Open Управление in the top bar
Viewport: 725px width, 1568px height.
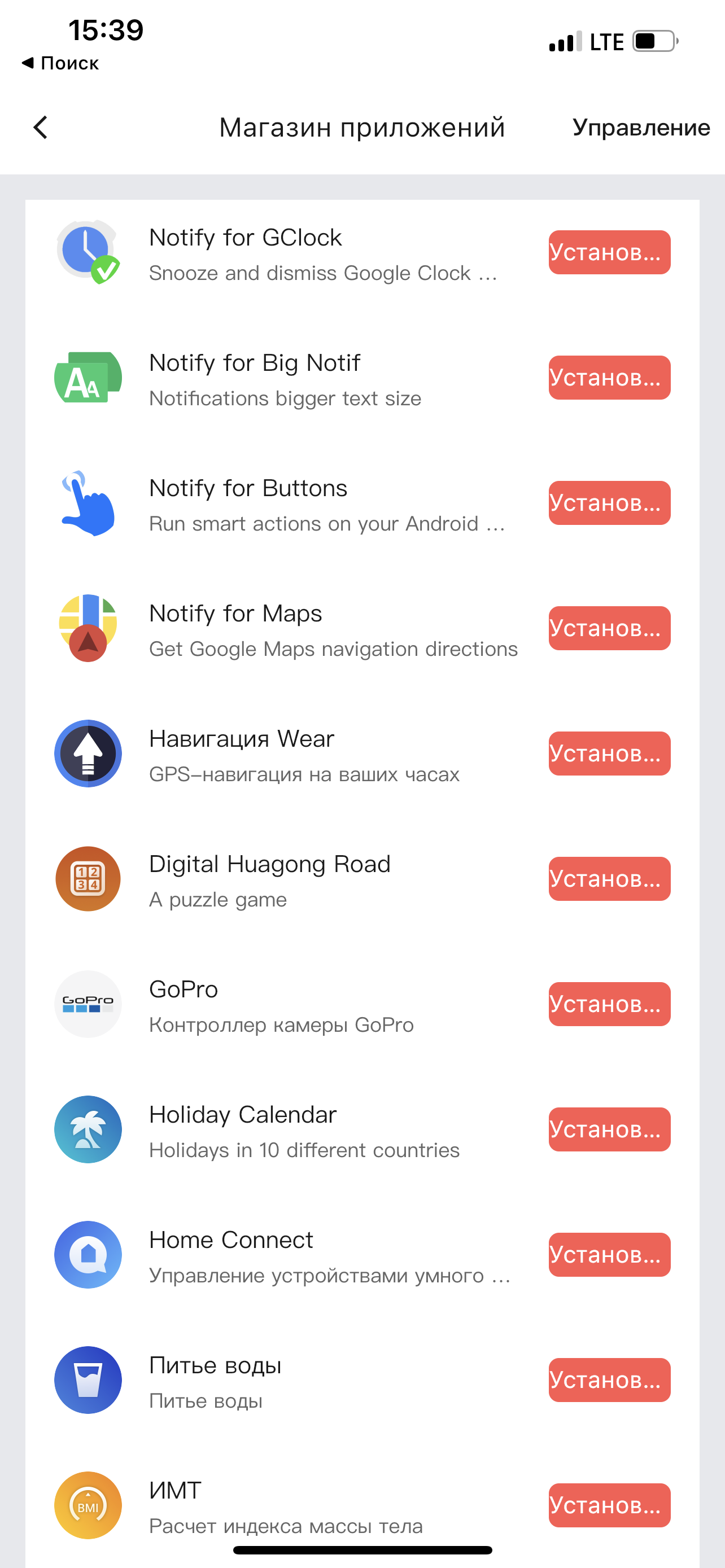click(640, 128)
